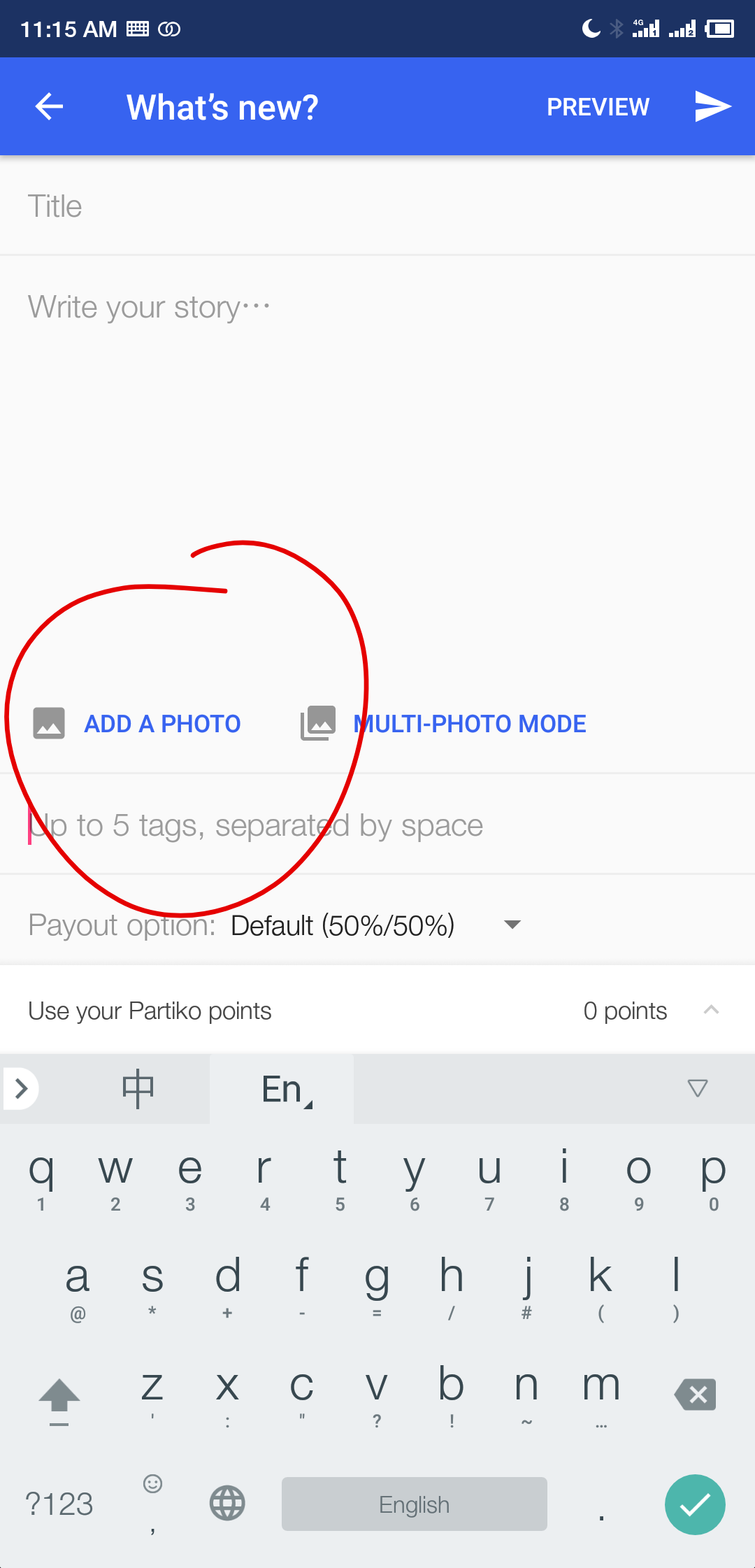The width and height of the screenshot is (755, 1568).
Task: Open the post PREVIEW
Action: tap(598, 107)
